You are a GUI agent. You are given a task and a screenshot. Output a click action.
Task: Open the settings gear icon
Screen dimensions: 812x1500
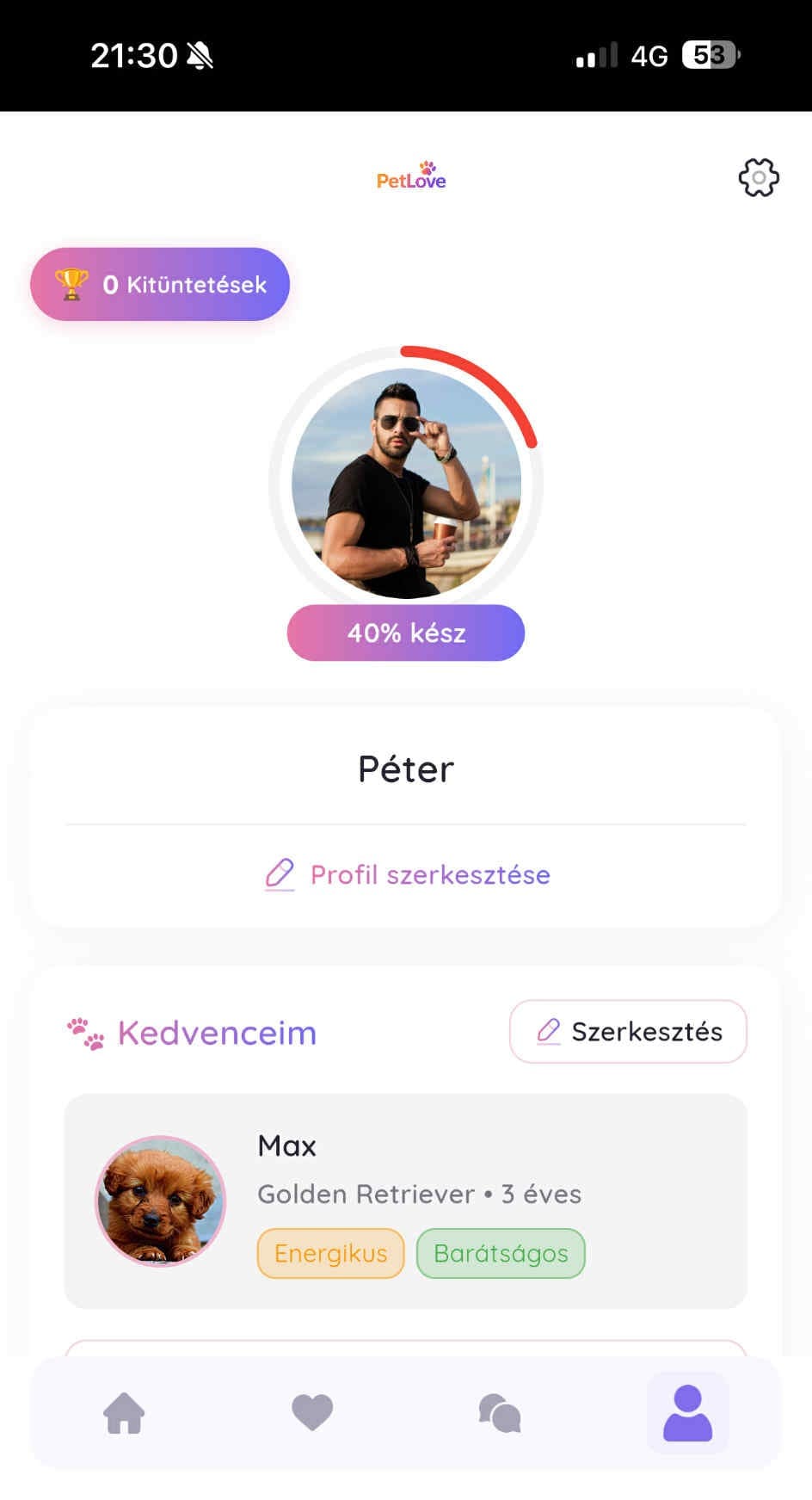(758, 178)
